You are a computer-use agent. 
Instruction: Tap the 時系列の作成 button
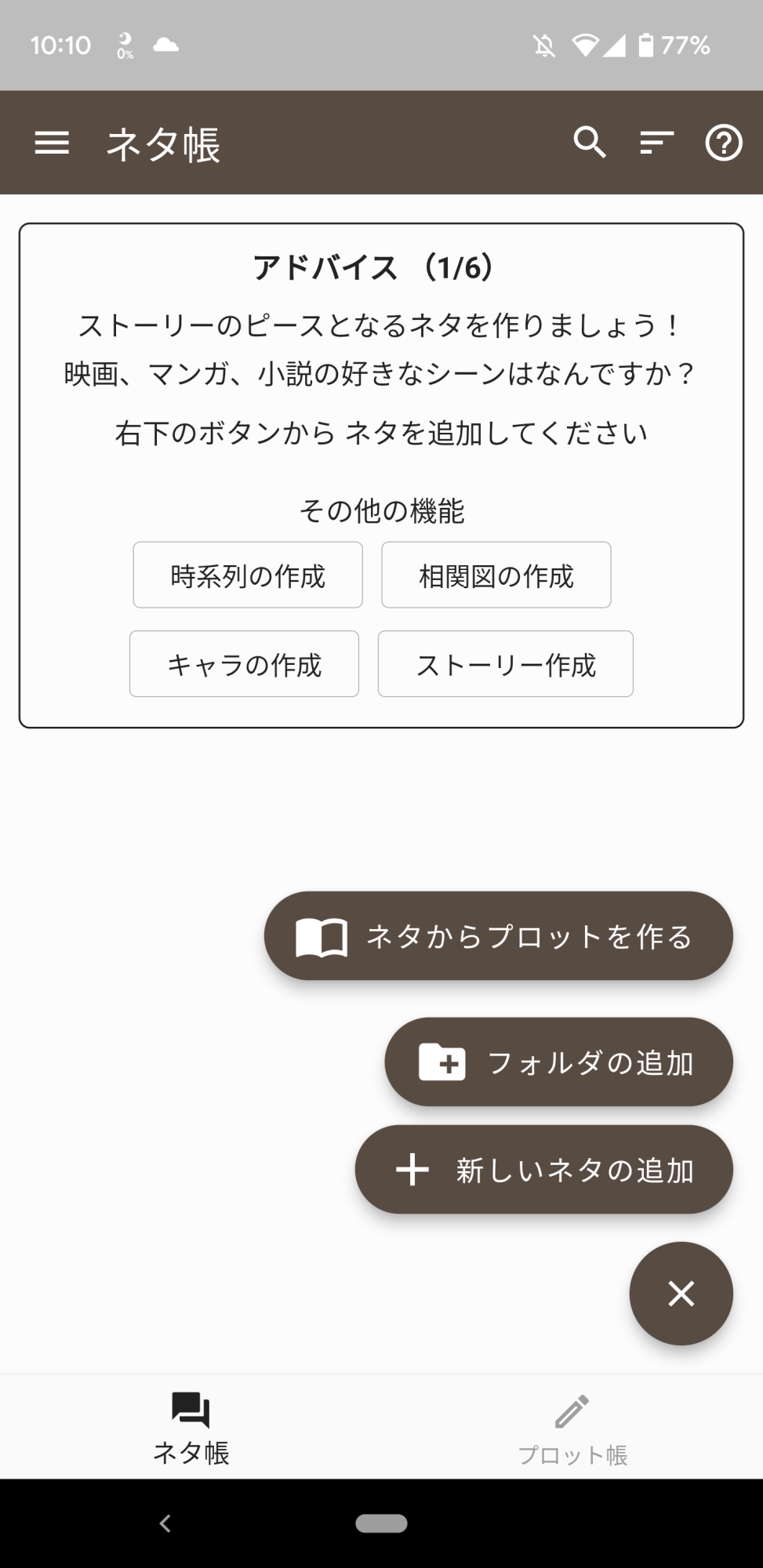click(x=248, y=575)
